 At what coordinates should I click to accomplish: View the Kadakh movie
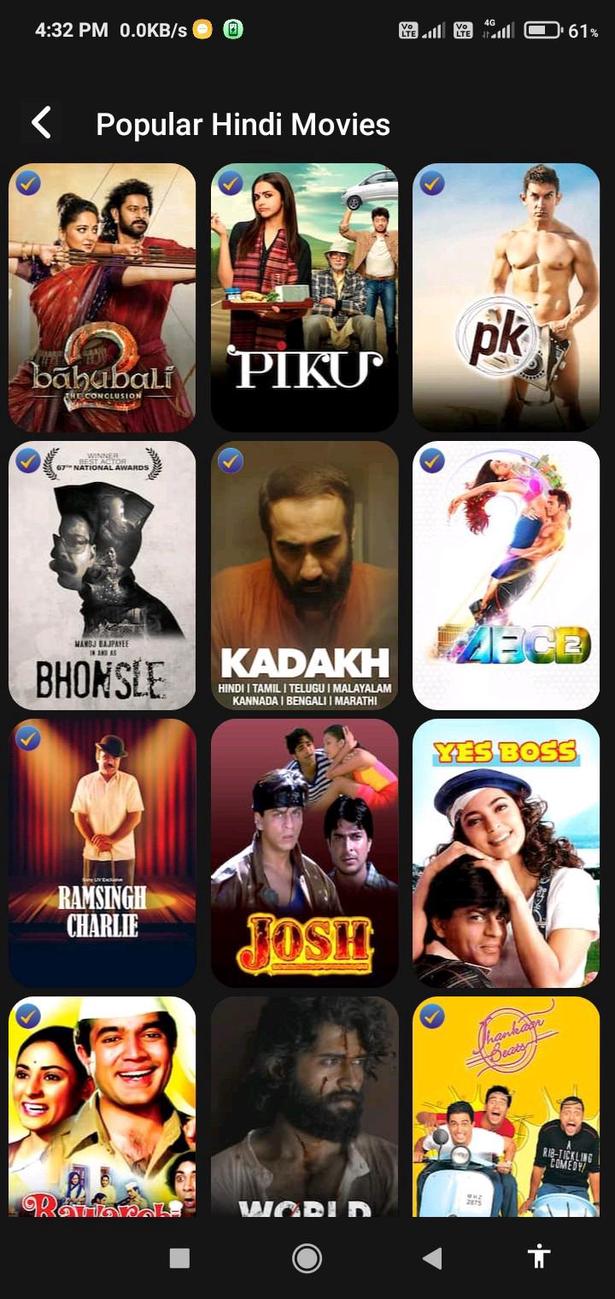point(304,575)
